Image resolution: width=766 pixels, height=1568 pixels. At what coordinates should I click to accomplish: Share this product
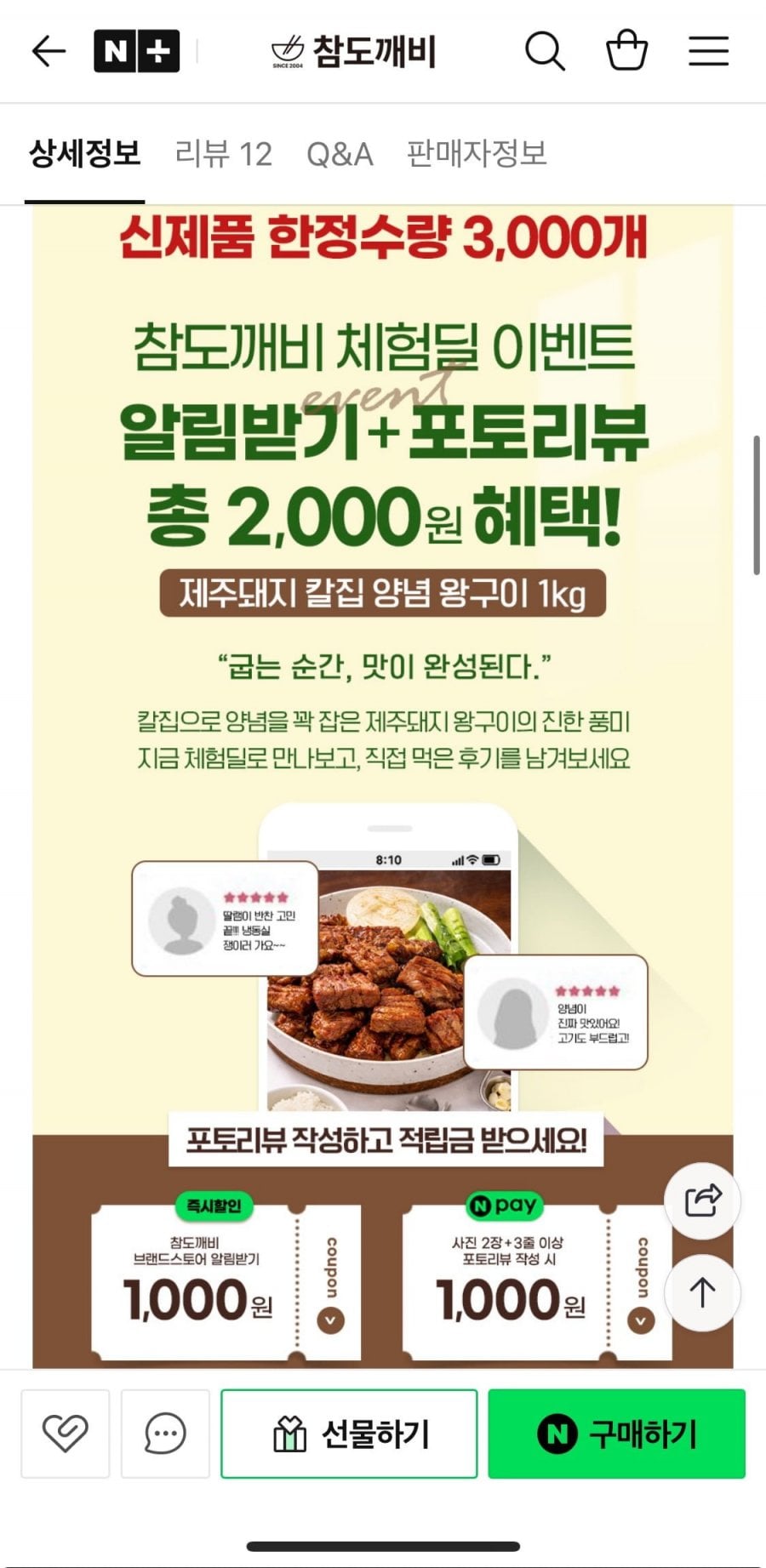(702, 1200)
